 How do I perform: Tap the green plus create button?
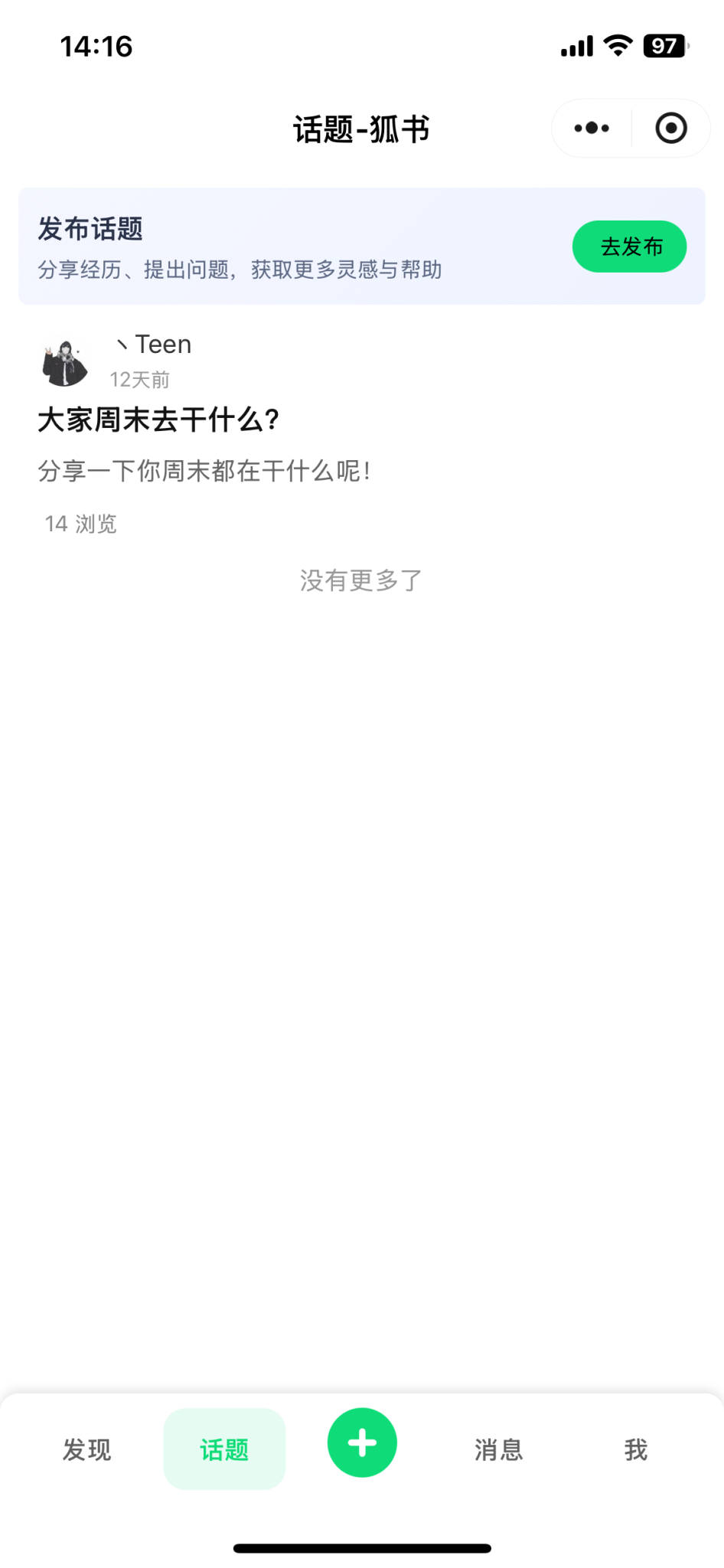pyautogui.click(x=362, y=1443)
